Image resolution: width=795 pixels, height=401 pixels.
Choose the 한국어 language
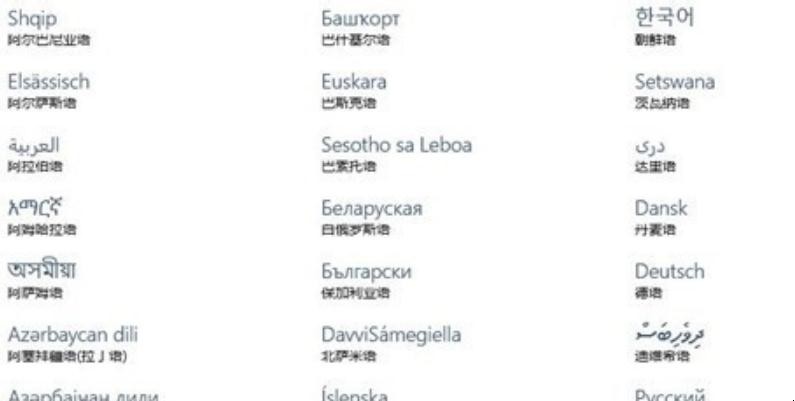click(664, 19)
